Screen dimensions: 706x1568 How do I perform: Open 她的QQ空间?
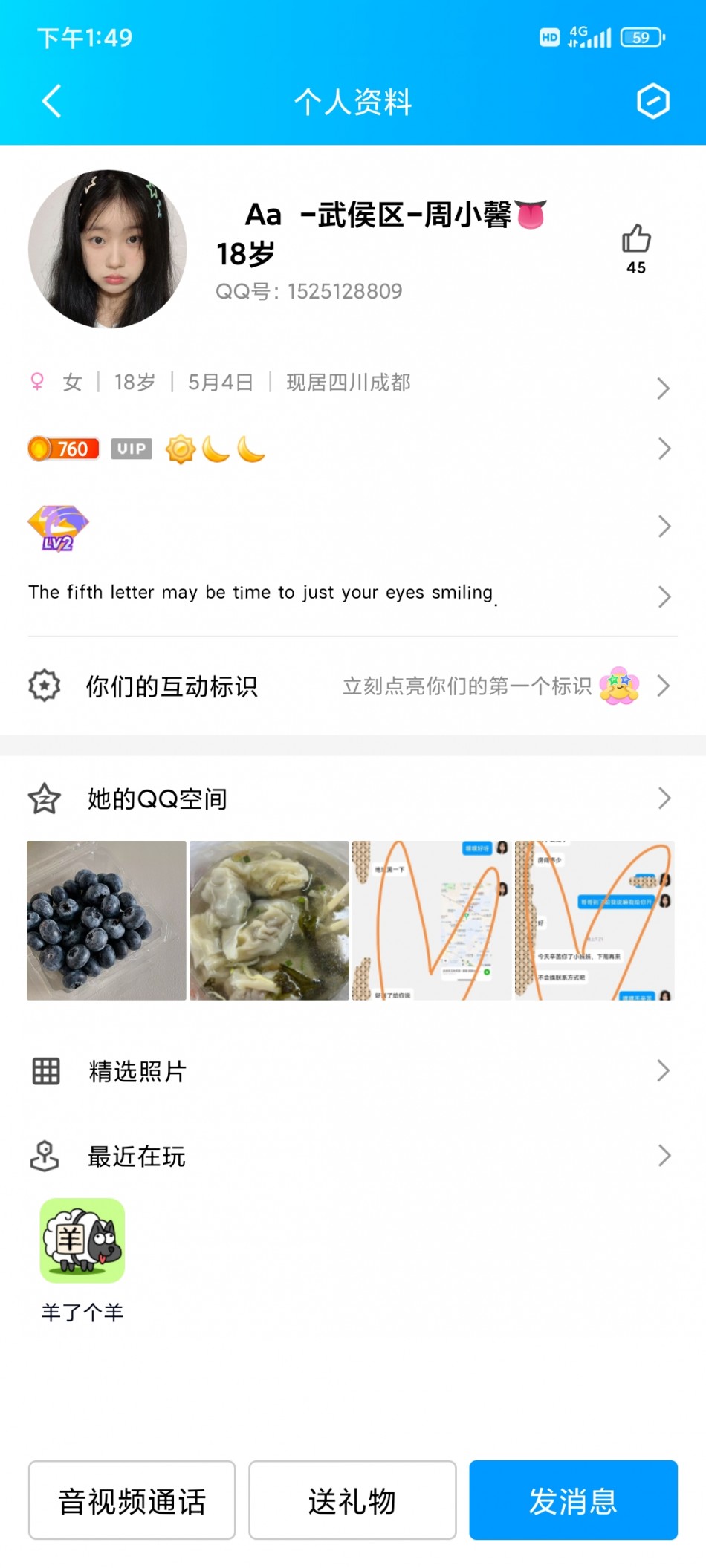coord(353,799)
